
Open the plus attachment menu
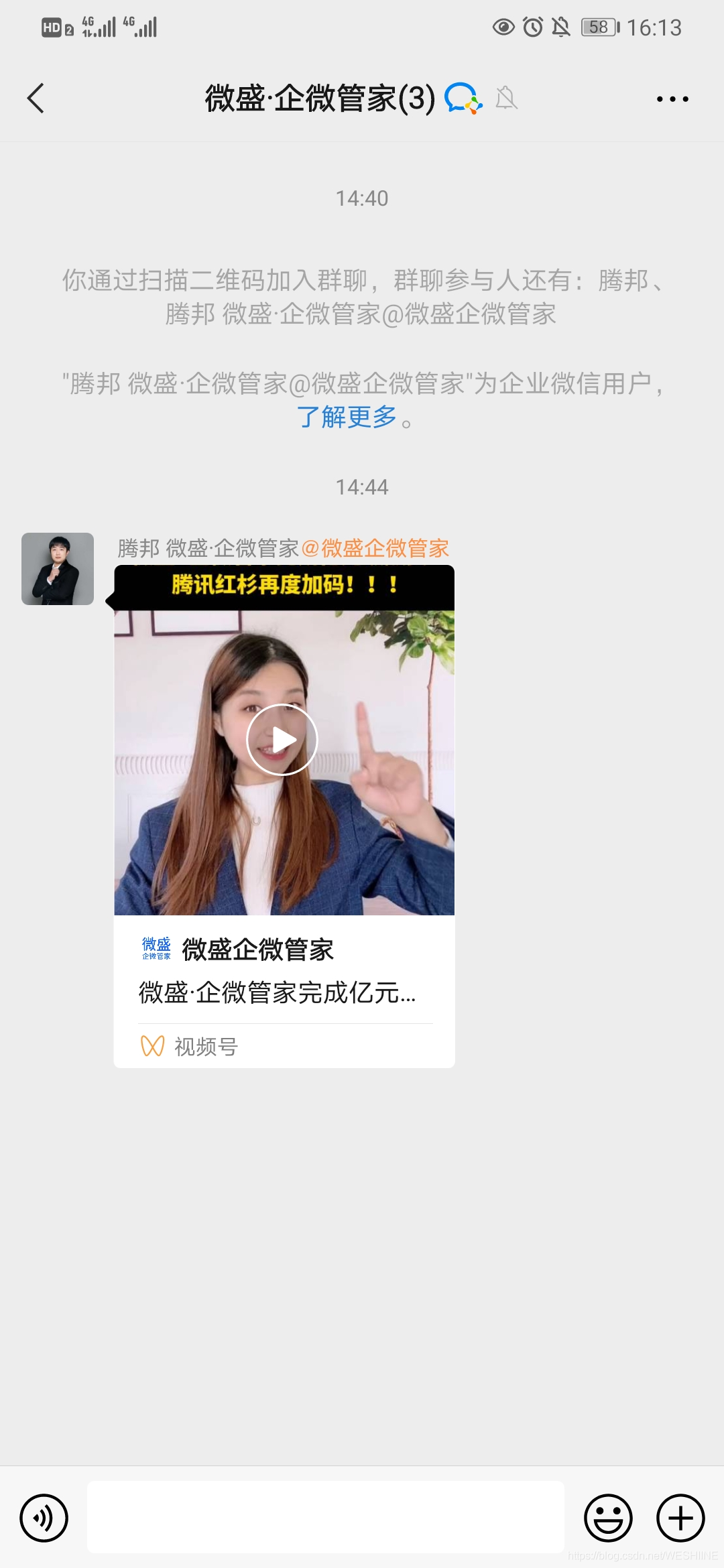pos(680,1518)
